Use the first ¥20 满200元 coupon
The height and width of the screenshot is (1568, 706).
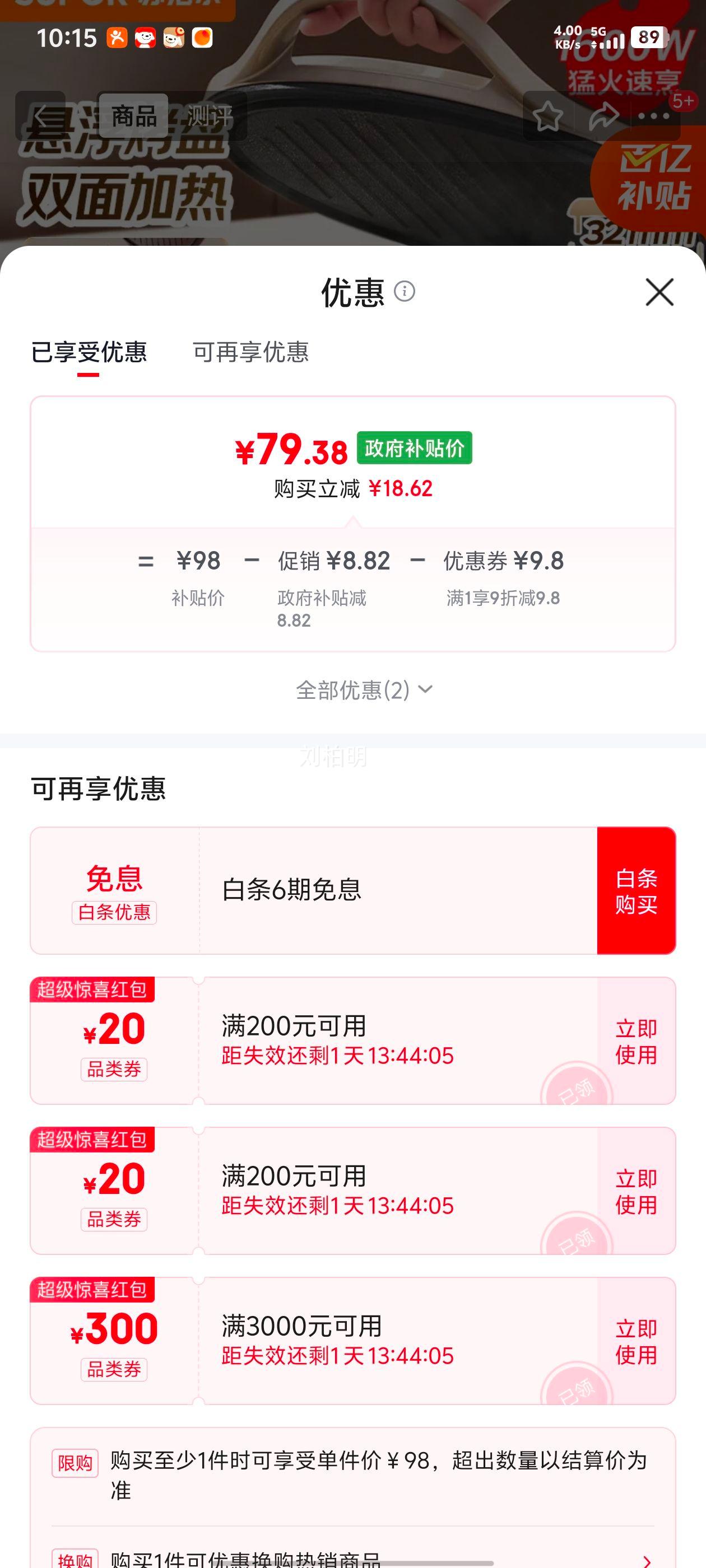pos(636,1042)
